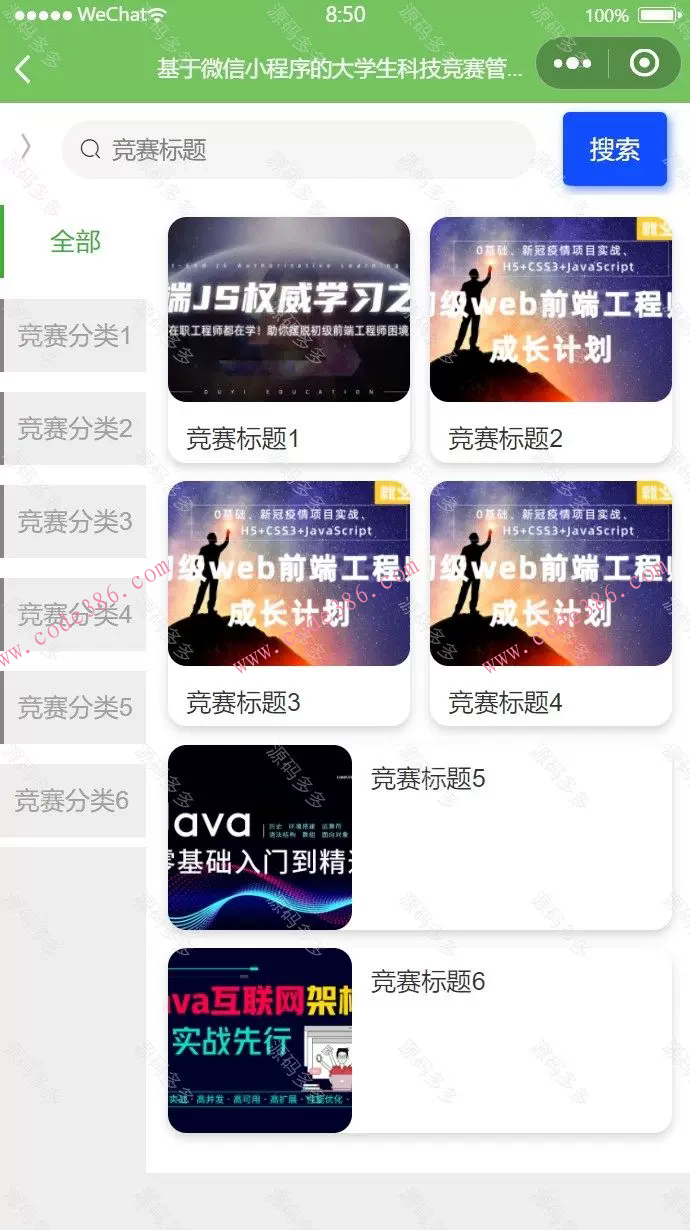The width and height of the screenshot is (690, 1230).
Task: Choose the 竞赛分类4 category
Action: pos(75,614)
